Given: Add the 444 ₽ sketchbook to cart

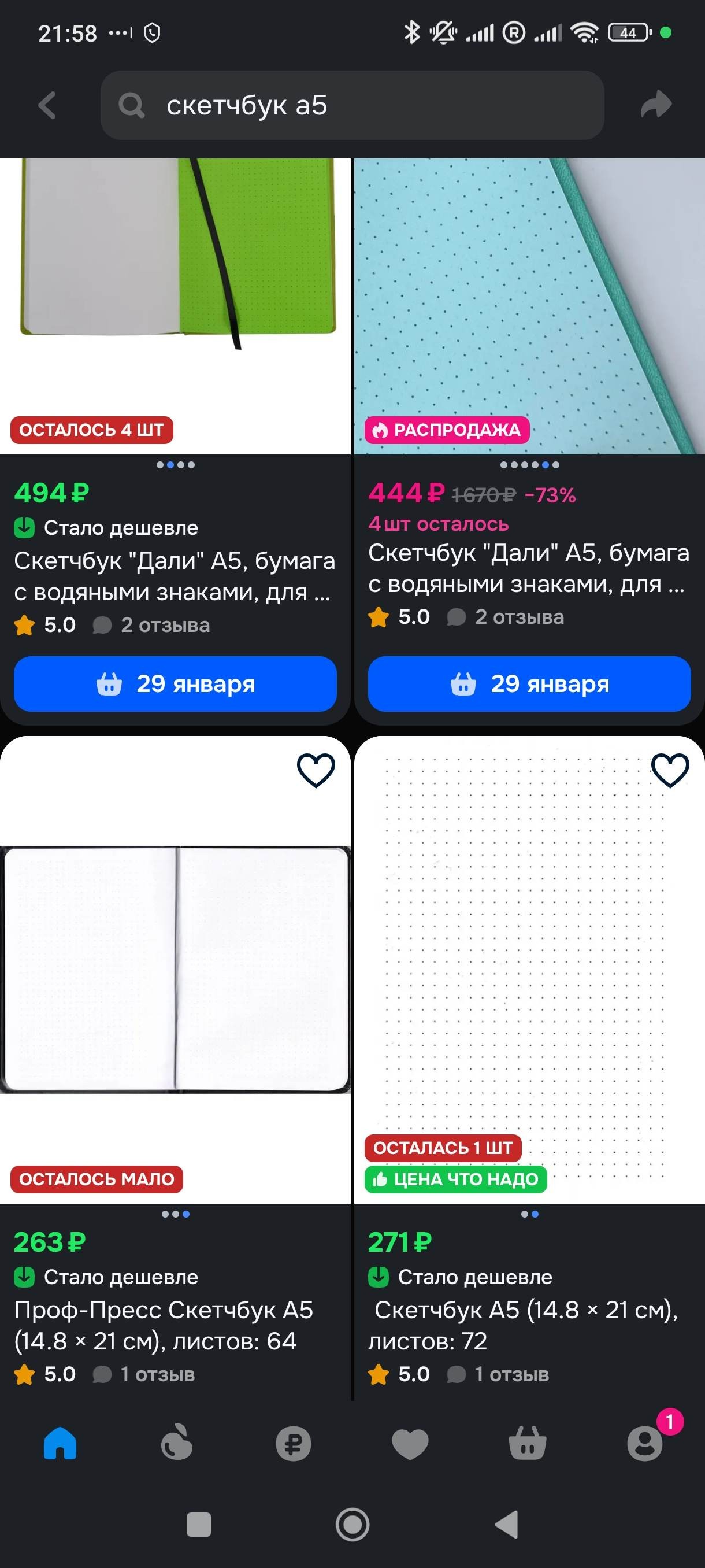Looking at the screenshot, I should tap(529, 683).
